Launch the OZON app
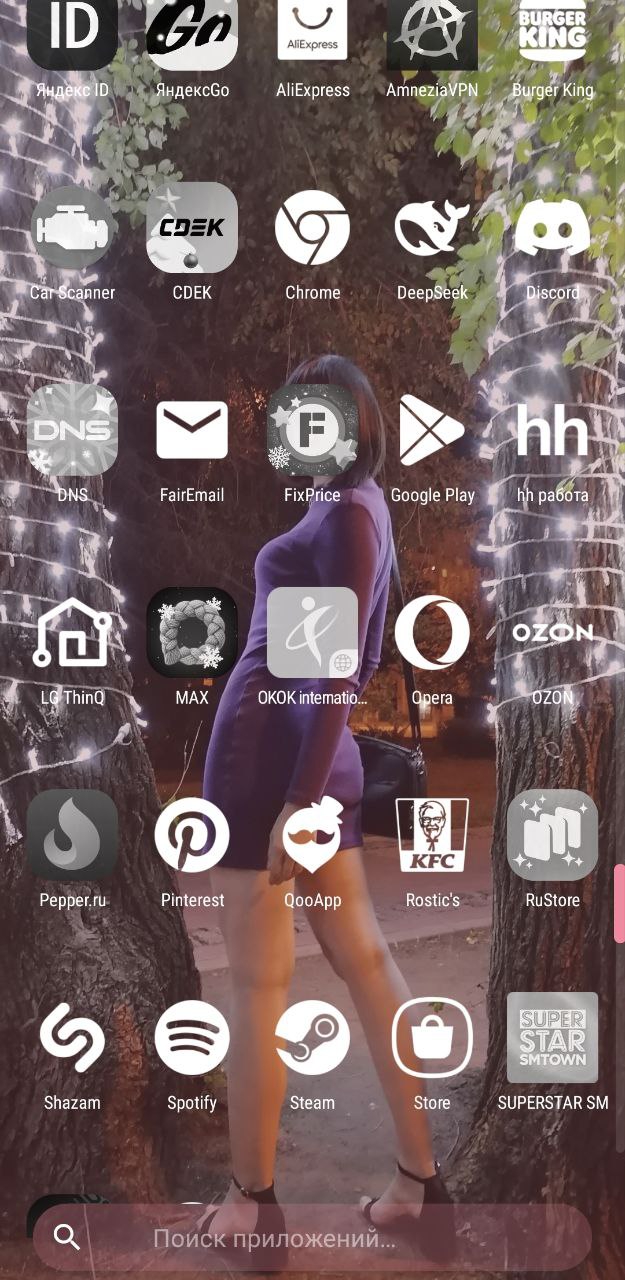The width and height of the screenshot is (625, 1280). 552,632
